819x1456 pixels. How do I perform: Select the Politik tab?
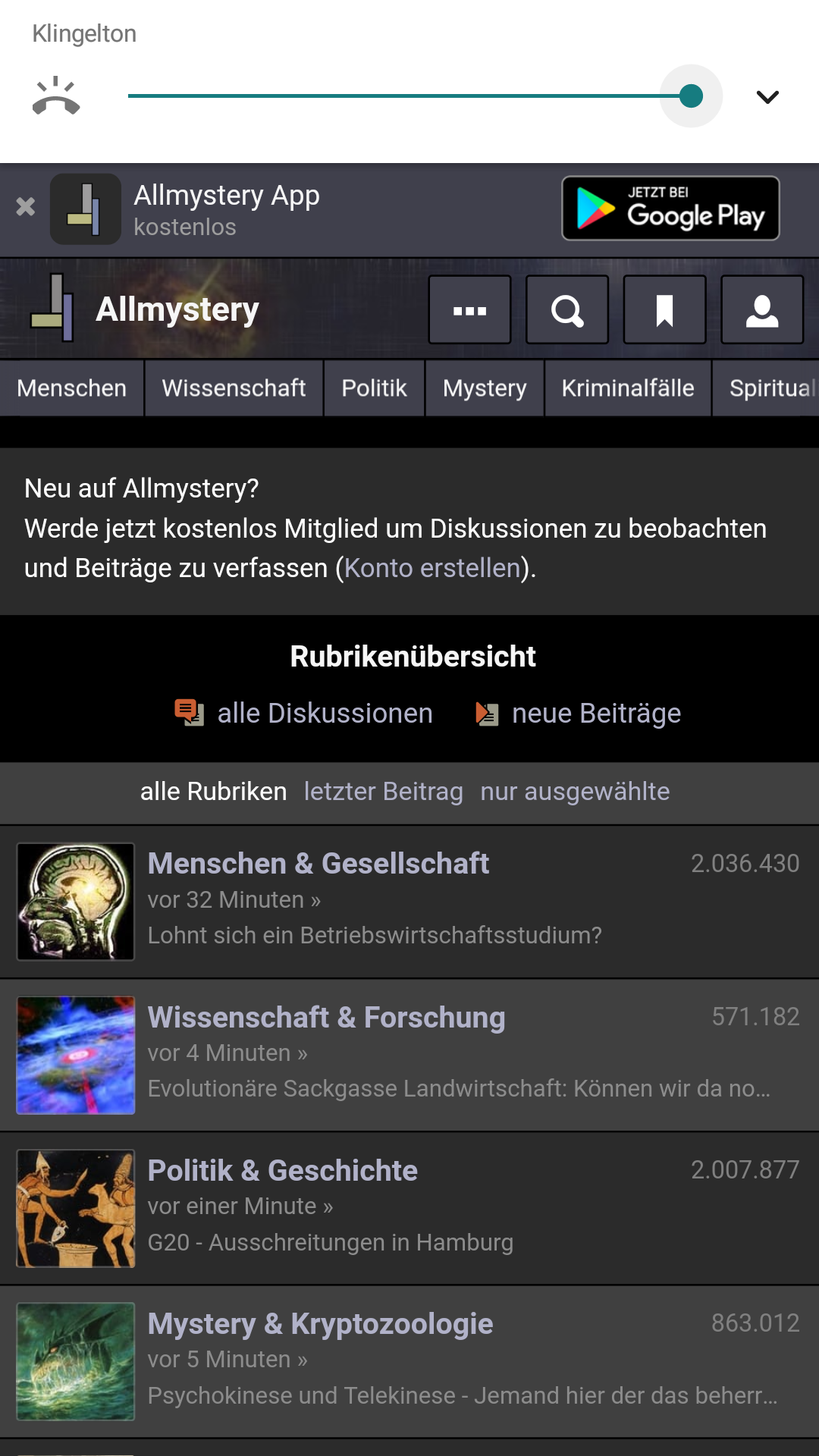coord(374,388)
